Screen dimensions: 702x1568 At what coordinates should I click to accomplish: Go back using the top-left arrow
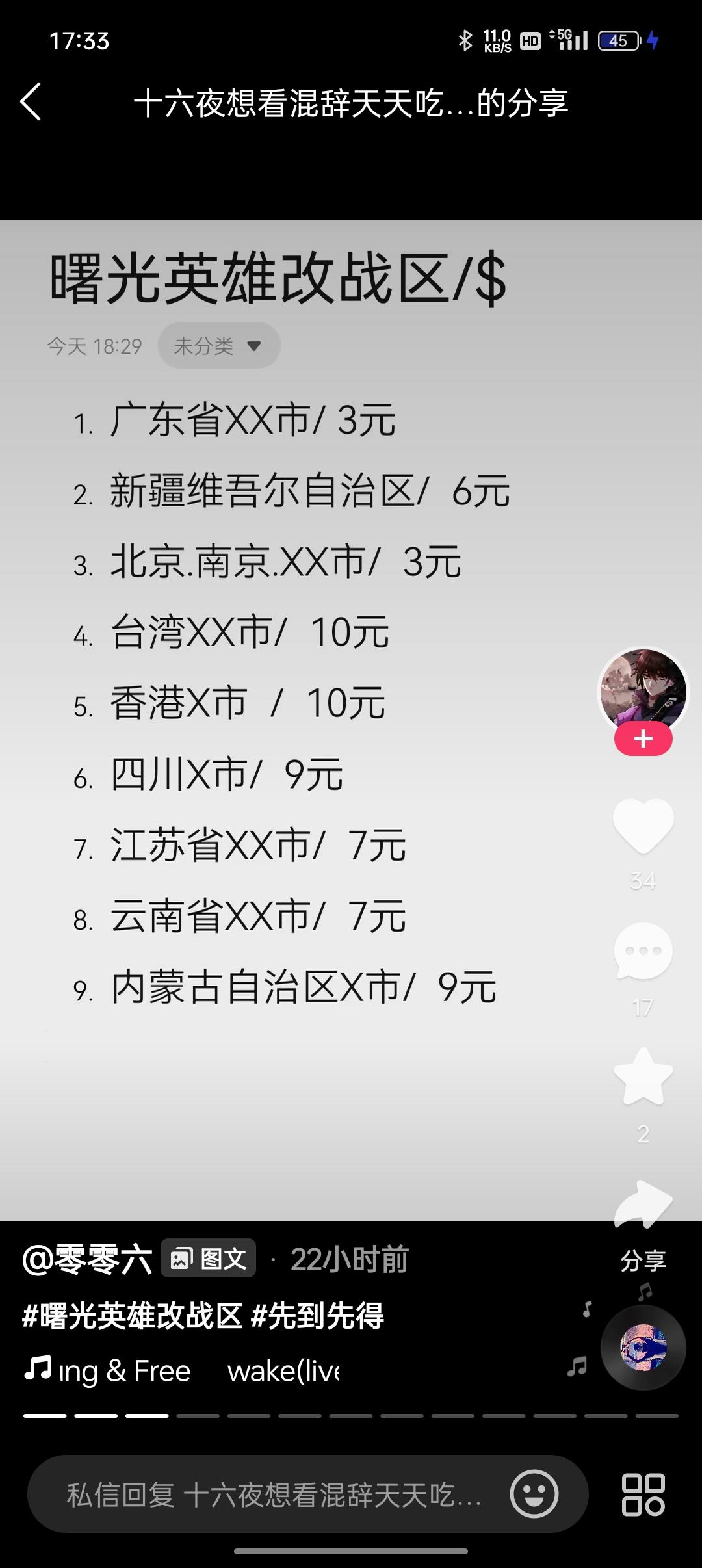tap(31, 102)
